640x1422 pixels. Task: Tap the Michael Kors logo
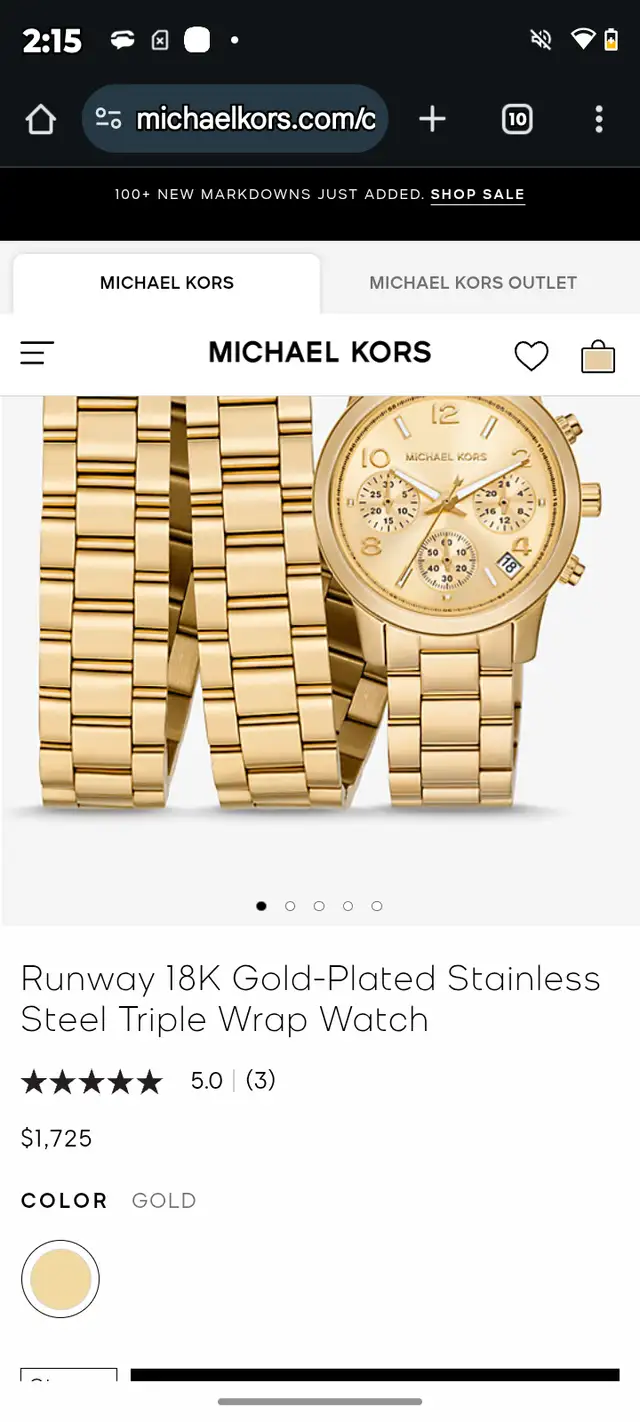[320, 353]
